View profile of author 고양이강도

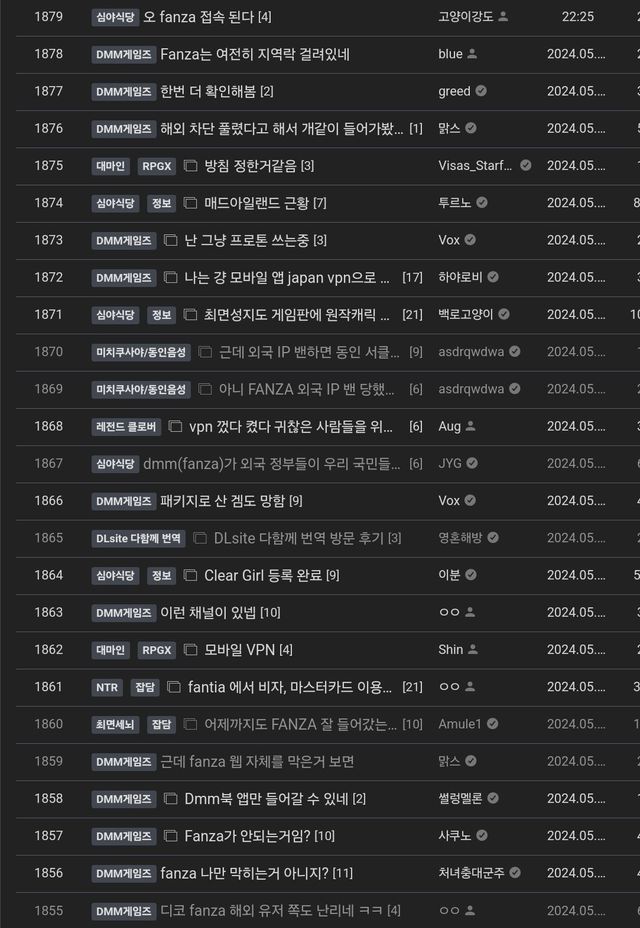click(x=466, y=17)
